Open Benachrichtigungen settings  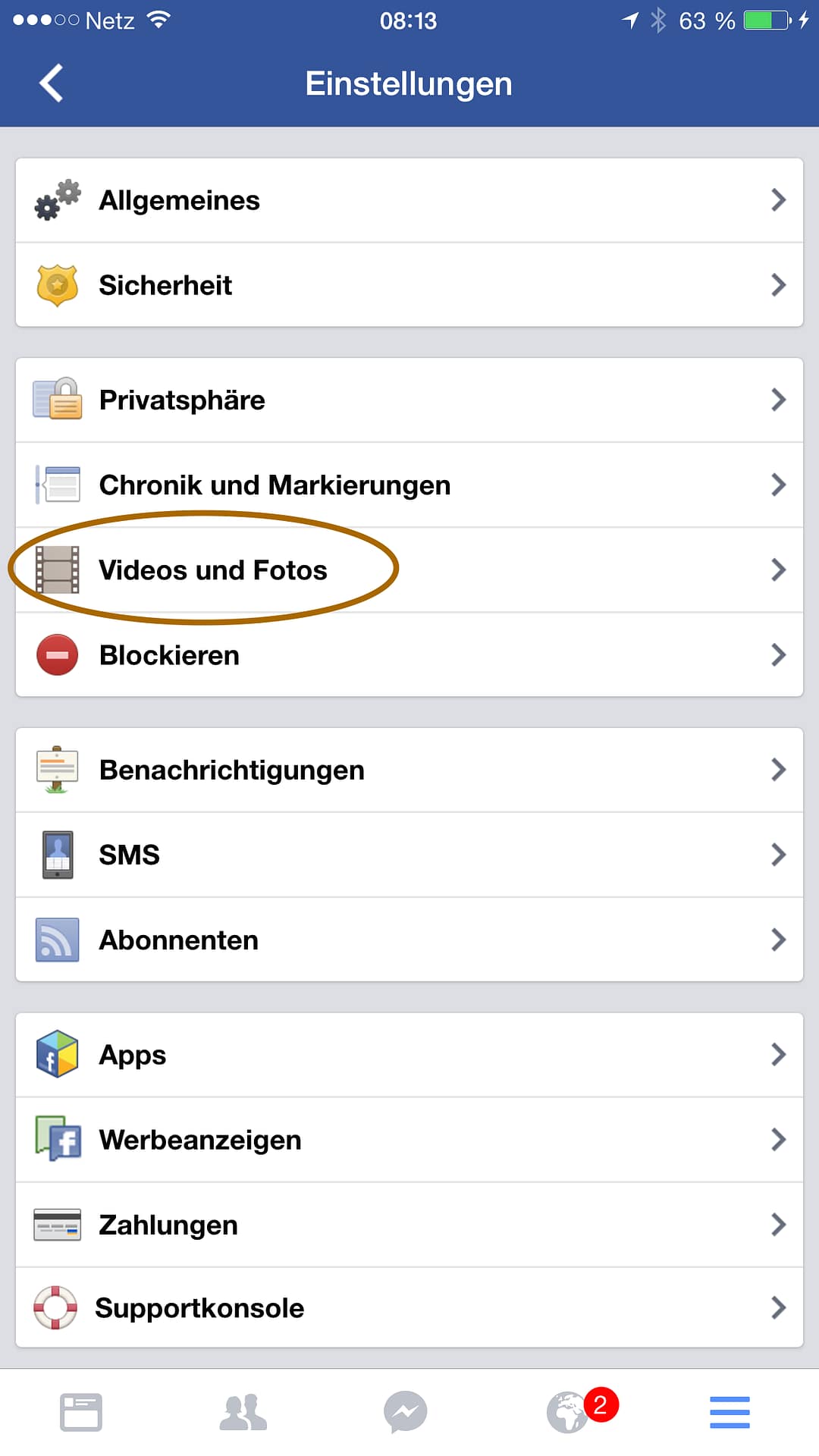tap(409, 770)
